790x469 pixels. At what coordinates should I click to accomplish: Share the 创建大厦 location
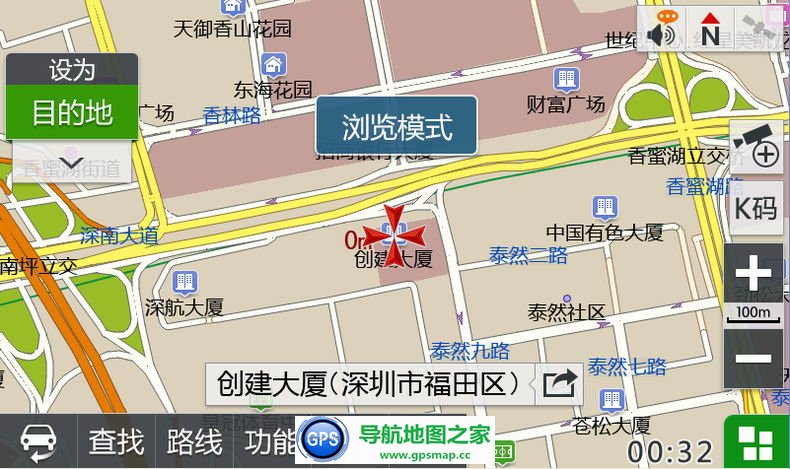[559, 383]
